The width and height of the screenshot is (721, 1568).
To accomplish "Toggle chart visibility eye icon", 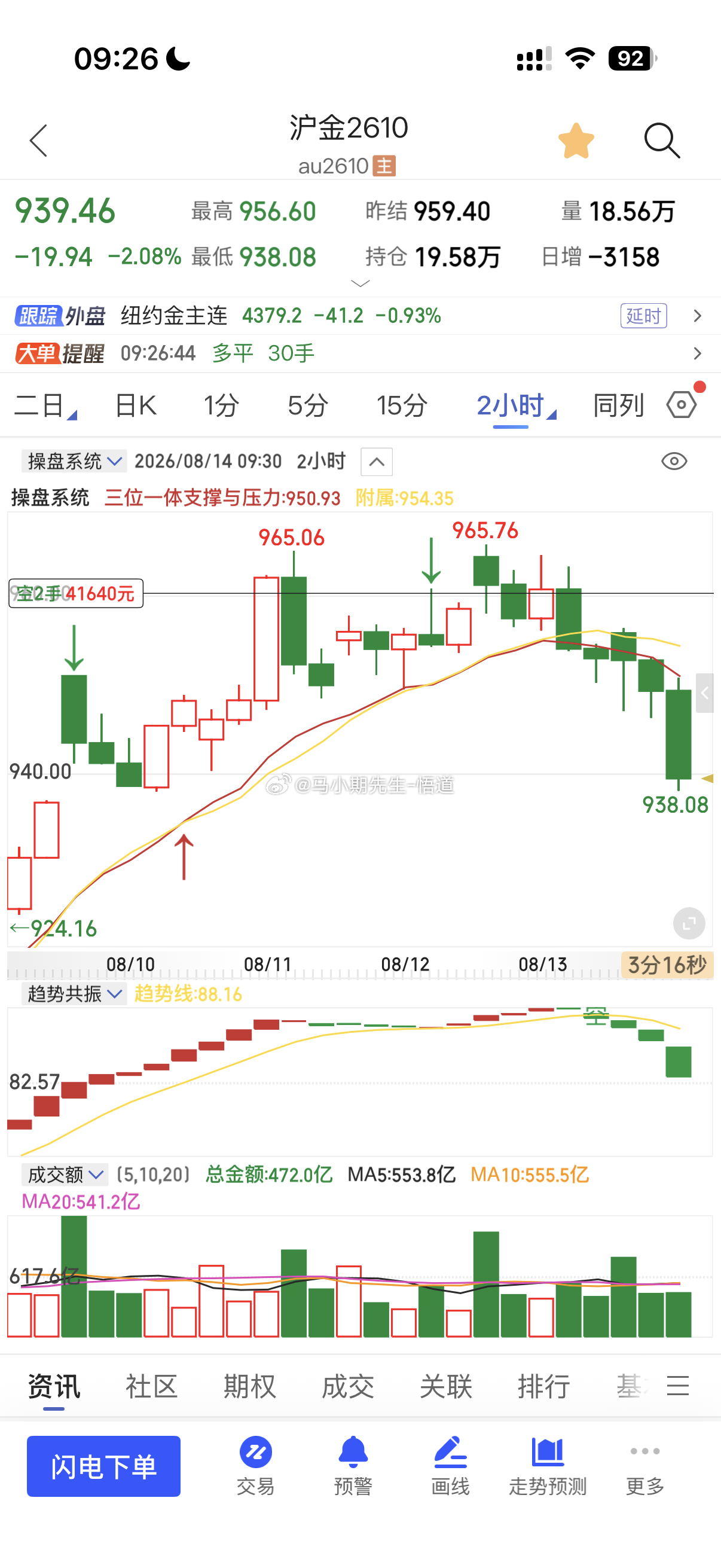I will 674,462.
